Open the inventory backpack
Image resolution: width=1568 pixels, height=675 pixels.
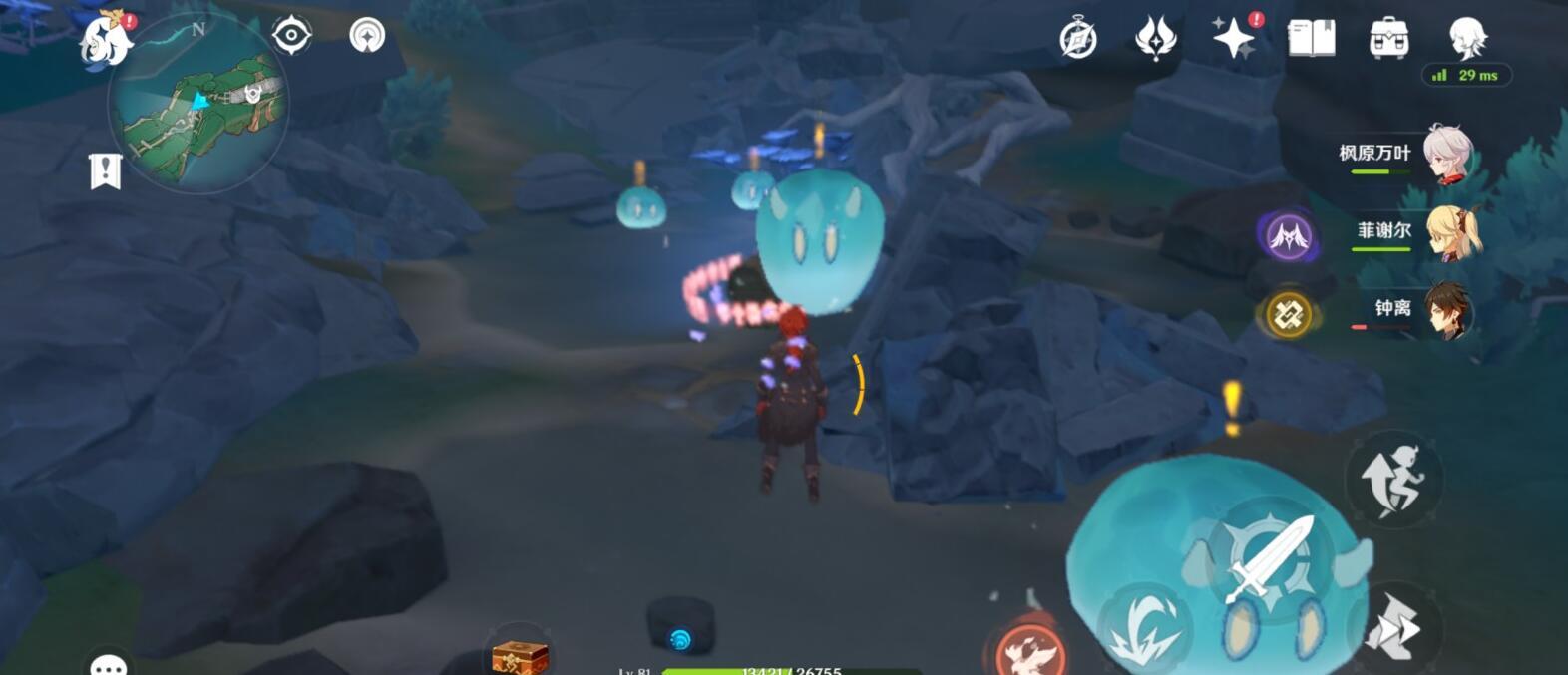pos(1388,39)
